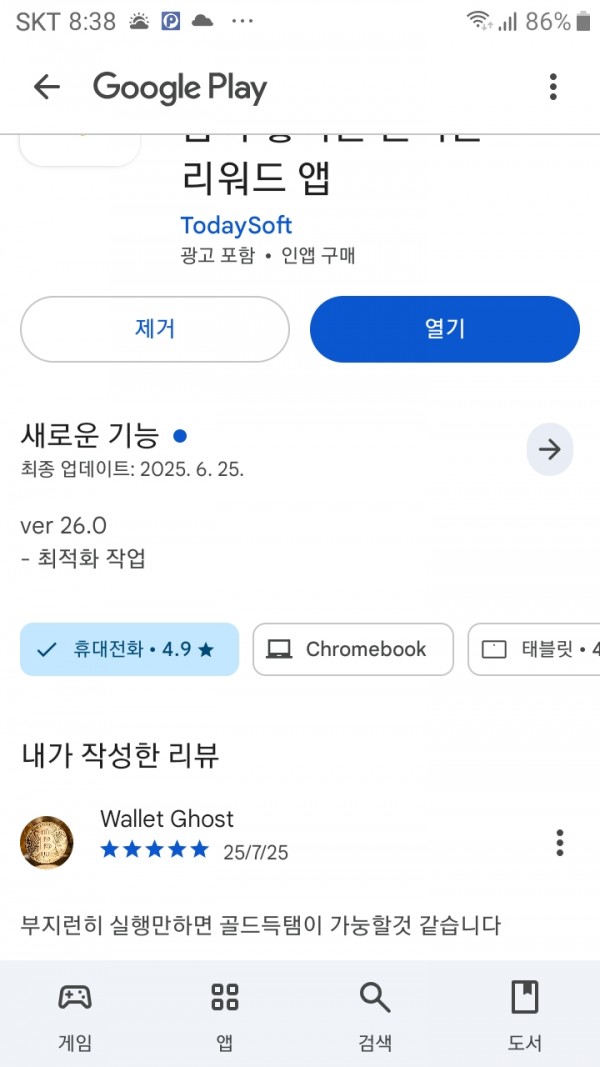Select the Chromebook chip
600x1067 pixels.
pos(353,649)
